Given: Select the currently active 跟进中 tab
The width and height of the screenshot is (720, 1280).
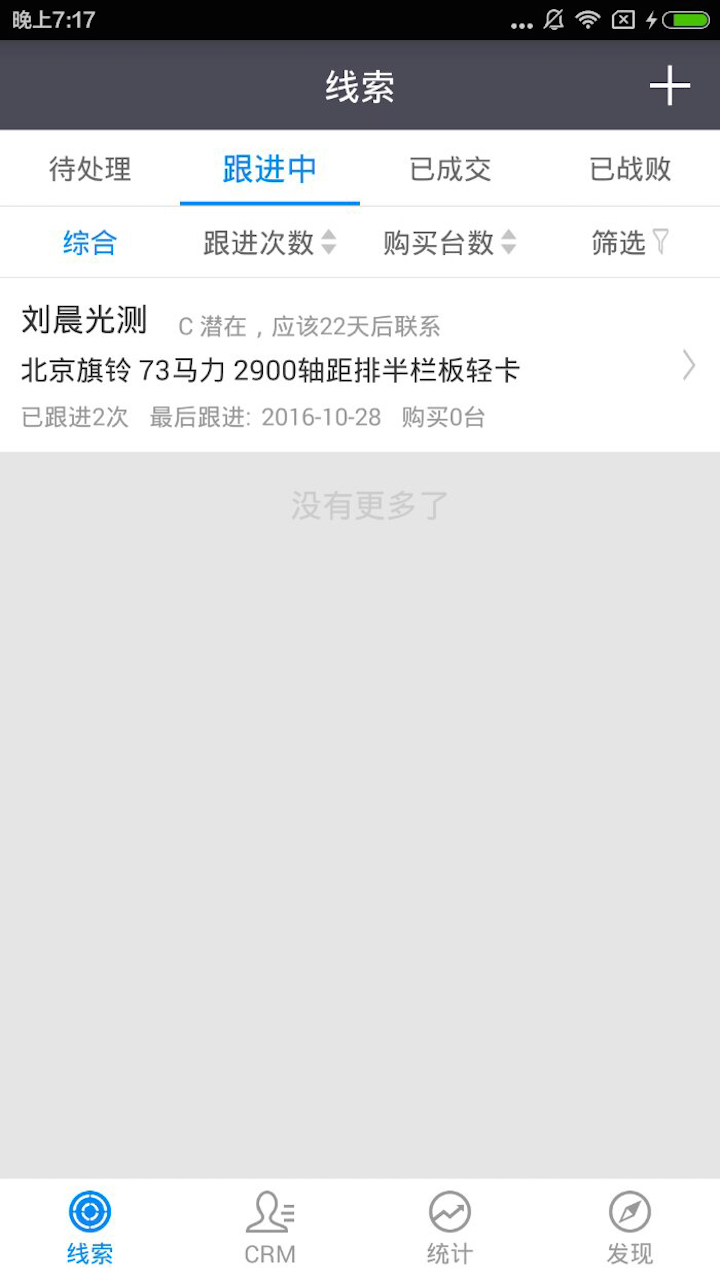Looking at the screenshot, I should click(269, 169).
